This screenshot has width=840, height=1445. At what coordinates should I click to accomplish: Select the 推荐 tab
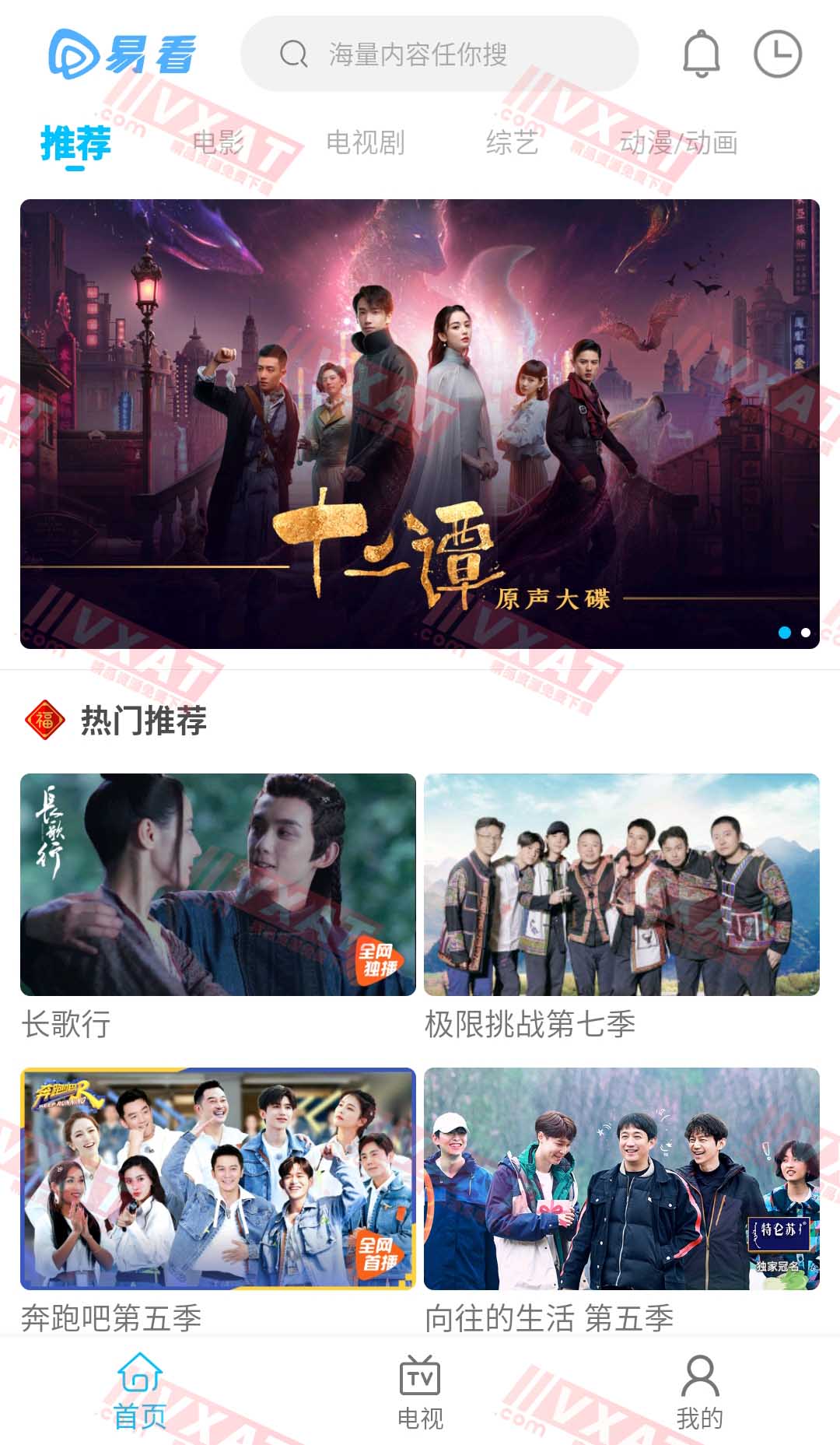coord(75,144)
